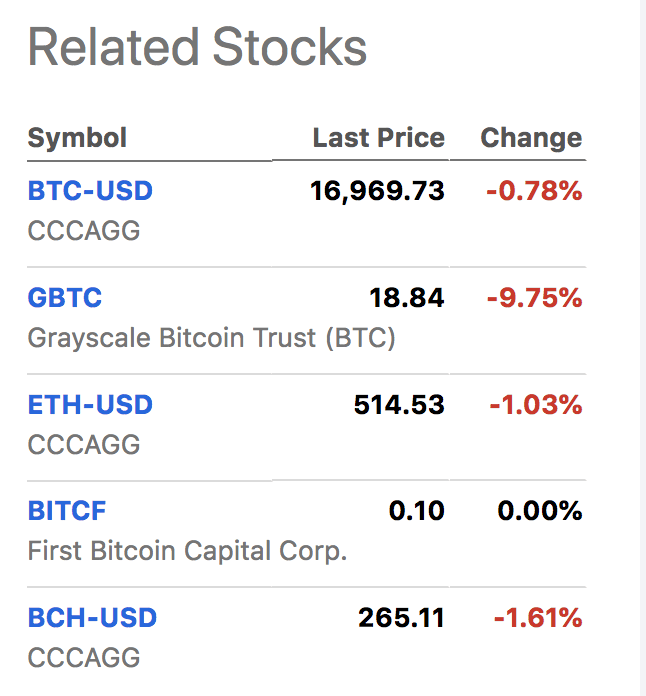The image size is (646, 696).
Task: View ETH-USD quote details
Action: [90, 404]
